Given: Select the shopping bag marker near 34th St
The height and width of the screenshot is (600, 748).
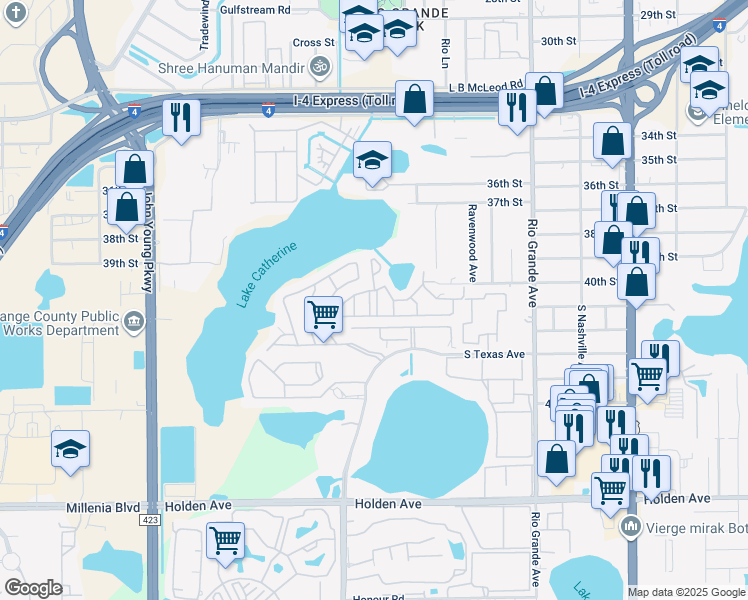Looking at the screenshot, I should [x=612, y=142].
